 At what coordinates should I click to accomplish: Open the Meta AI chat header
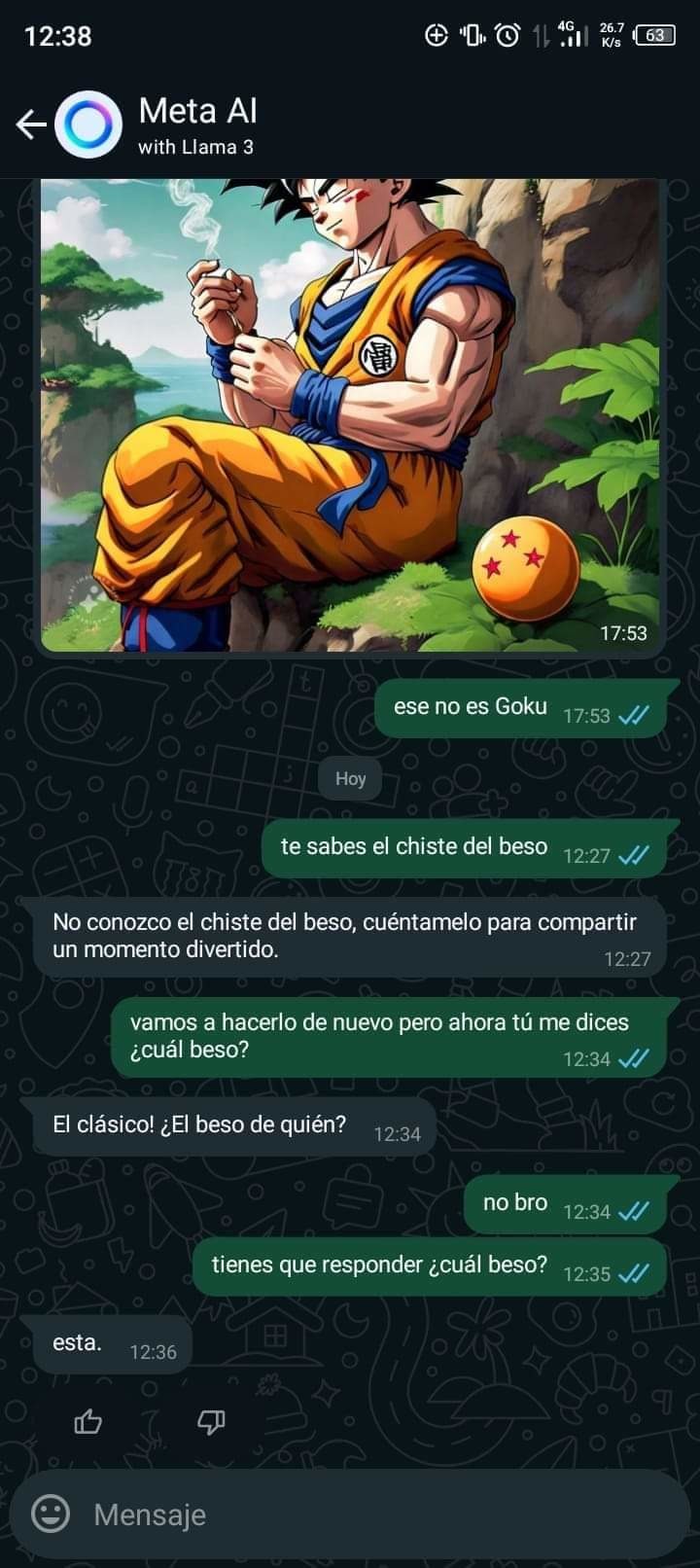point(197,112)
